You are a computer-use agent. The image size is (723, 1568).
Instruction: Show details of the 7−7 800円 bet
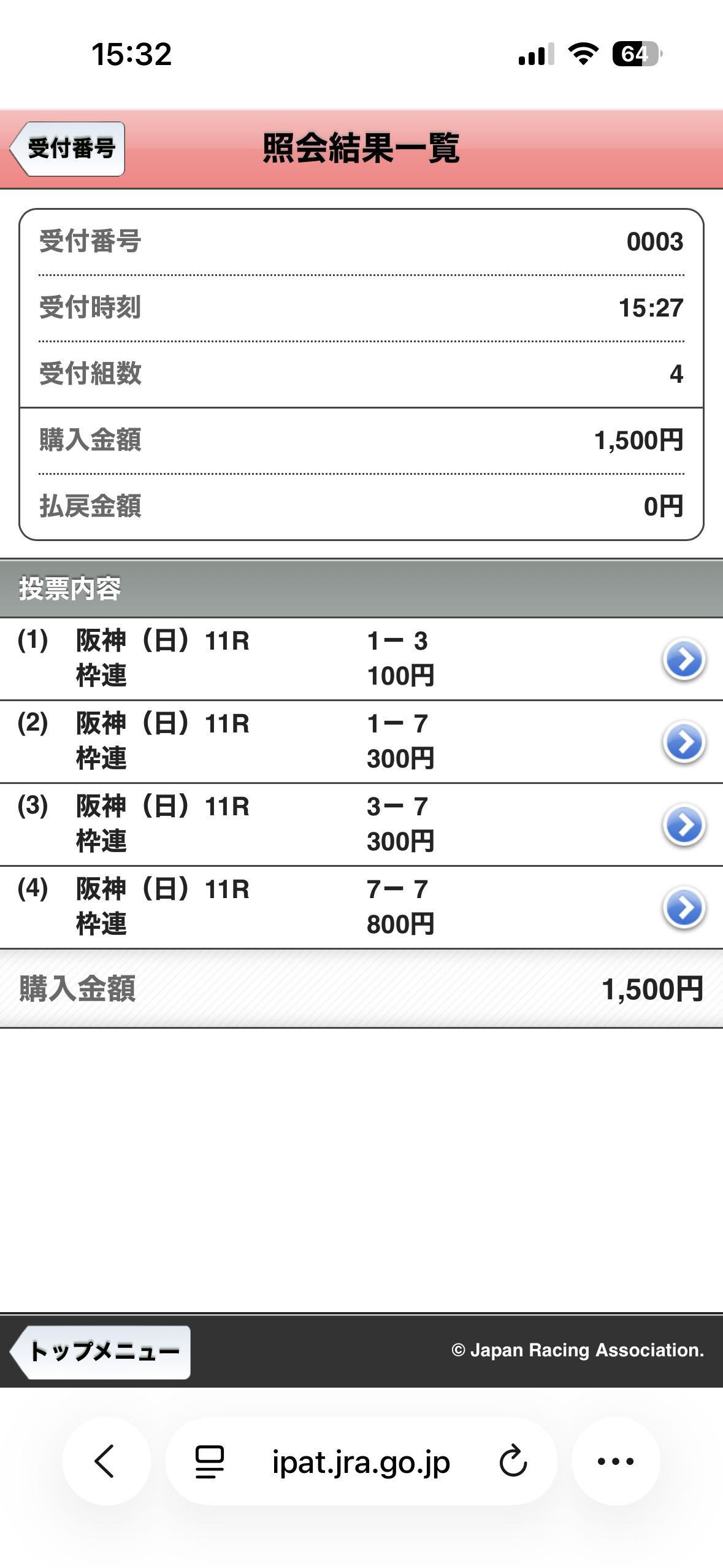(684, 908)
